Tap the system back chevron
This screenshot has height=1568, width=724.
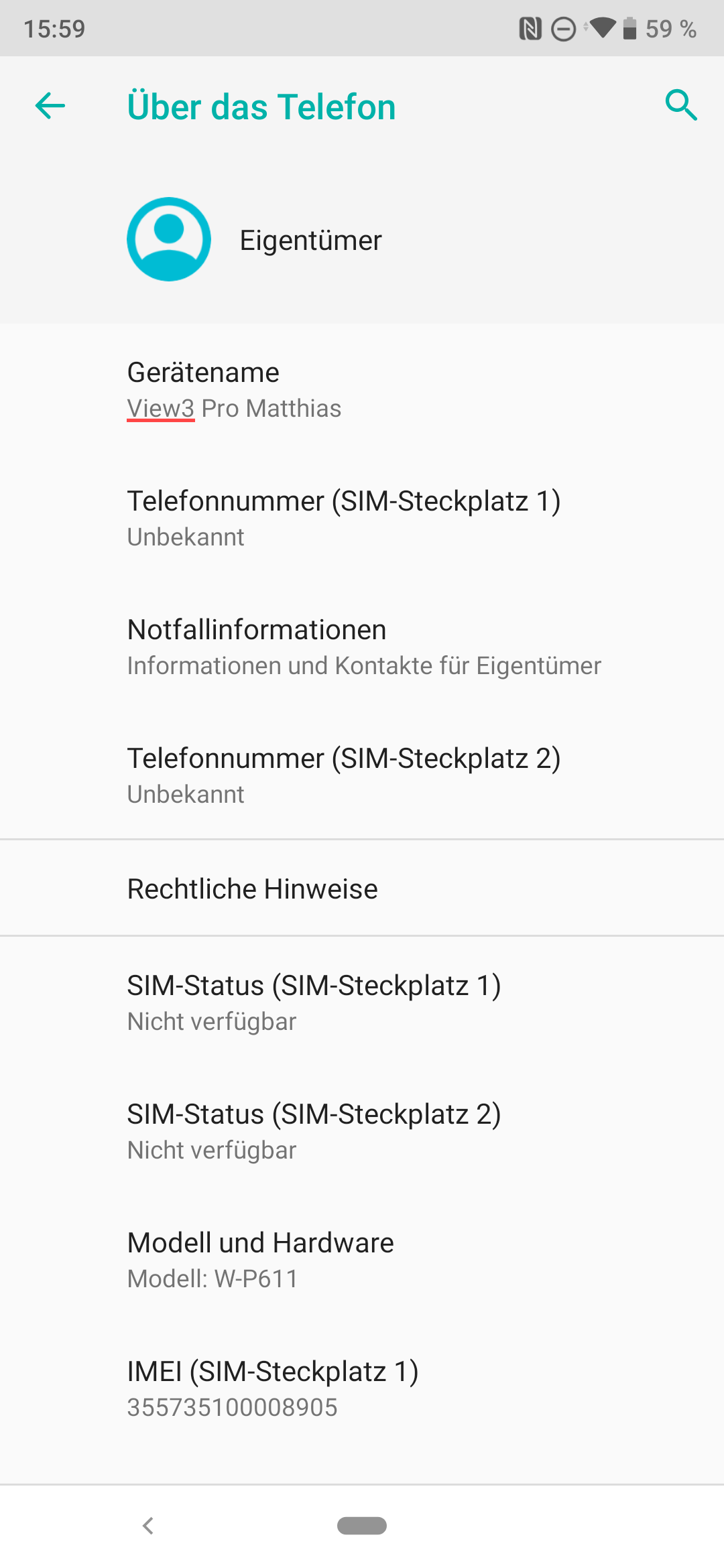(148, 1526)
